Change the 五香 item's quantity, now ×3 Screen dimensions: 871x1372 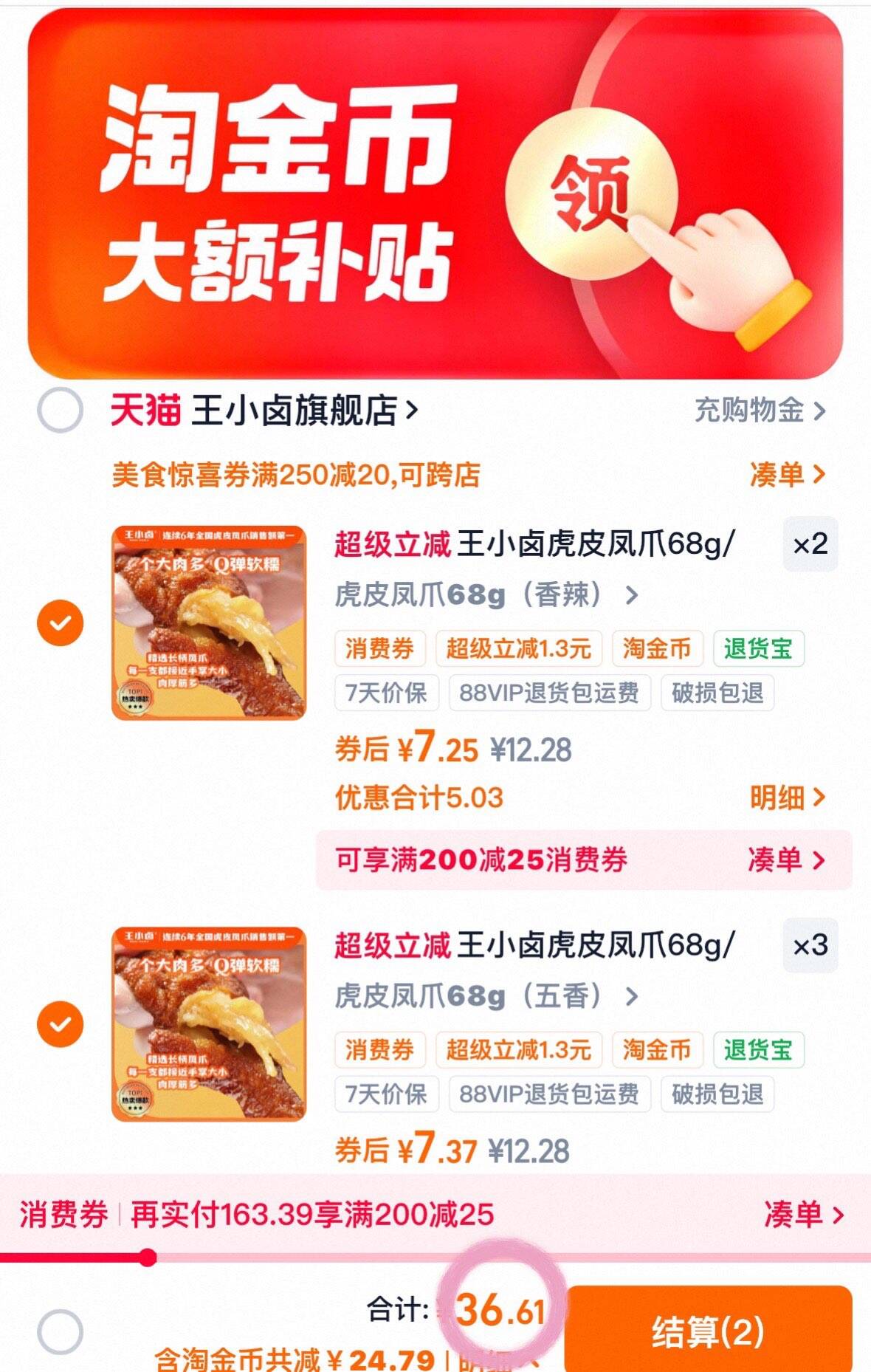(x=810, y=946)
